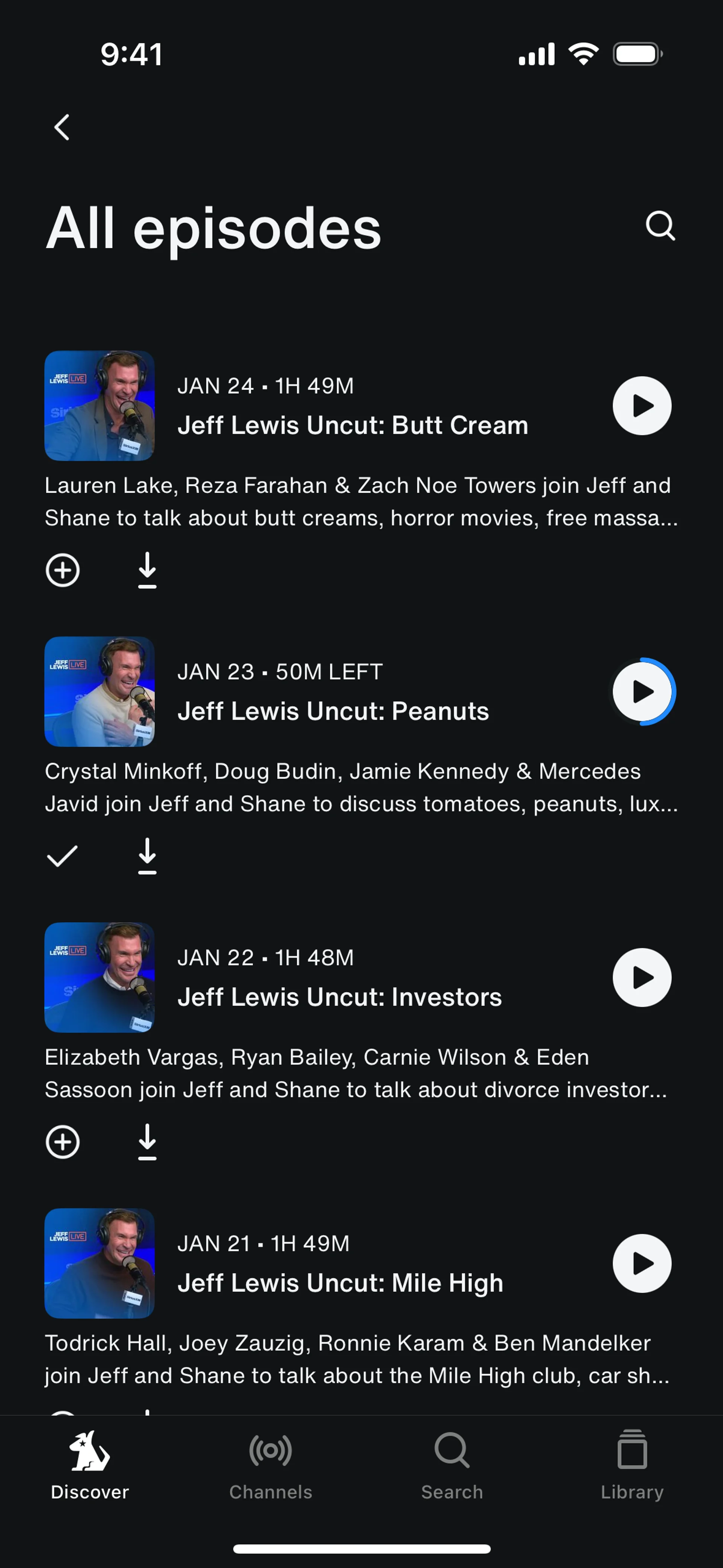Download the Investors episode
The width and height of the screenshot is (723, 1568).
click(147, 1142)
